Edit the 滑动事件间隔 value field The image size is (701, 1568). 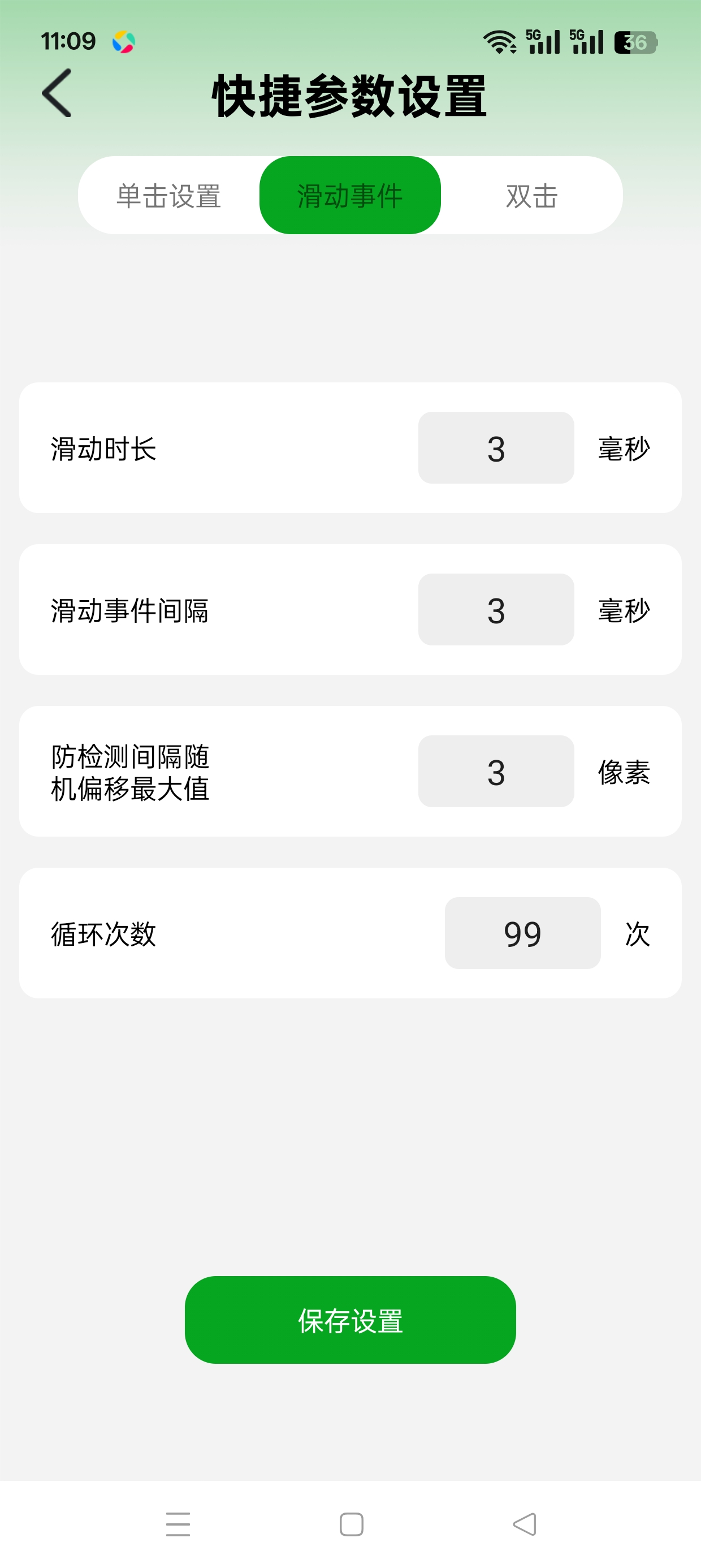click(x=496, y=610)
